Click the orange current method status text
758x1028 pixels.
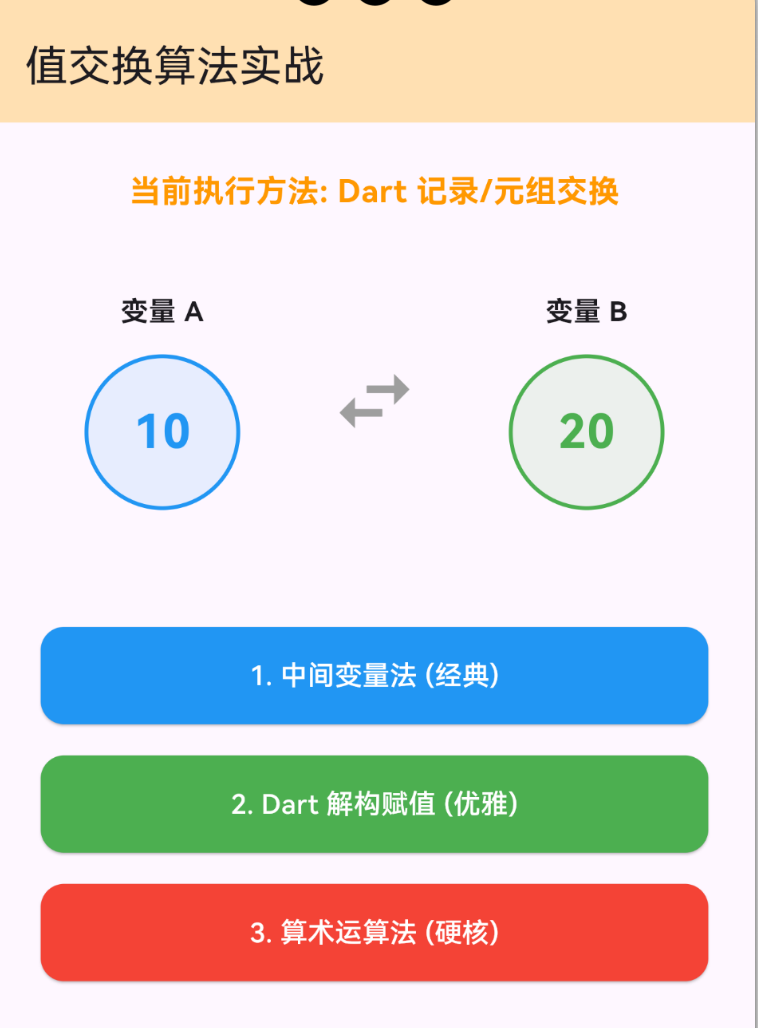pos(380,192)
